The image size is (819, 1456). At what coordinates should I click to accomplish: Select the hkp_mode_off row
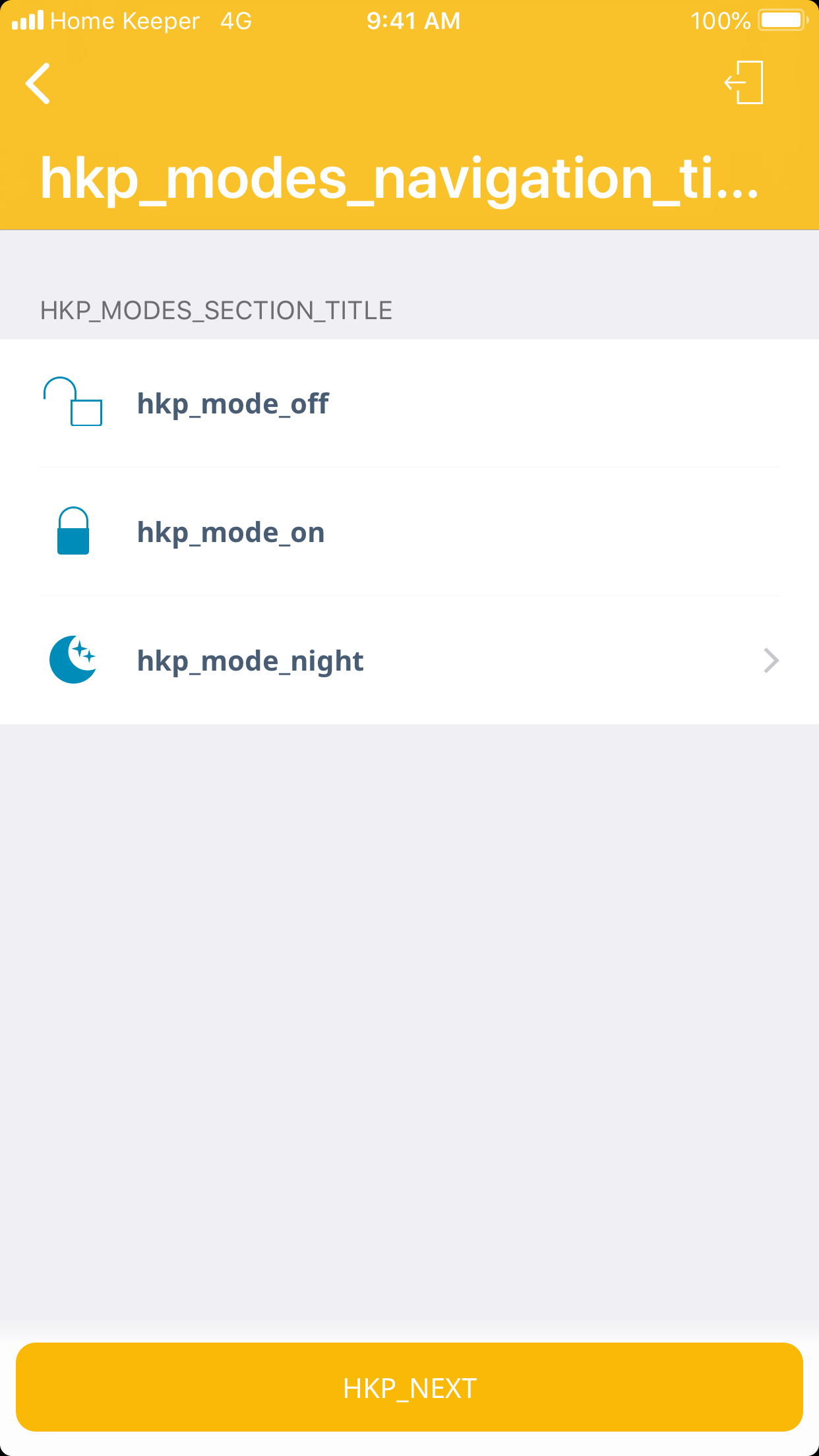click(x=409, y=404)
